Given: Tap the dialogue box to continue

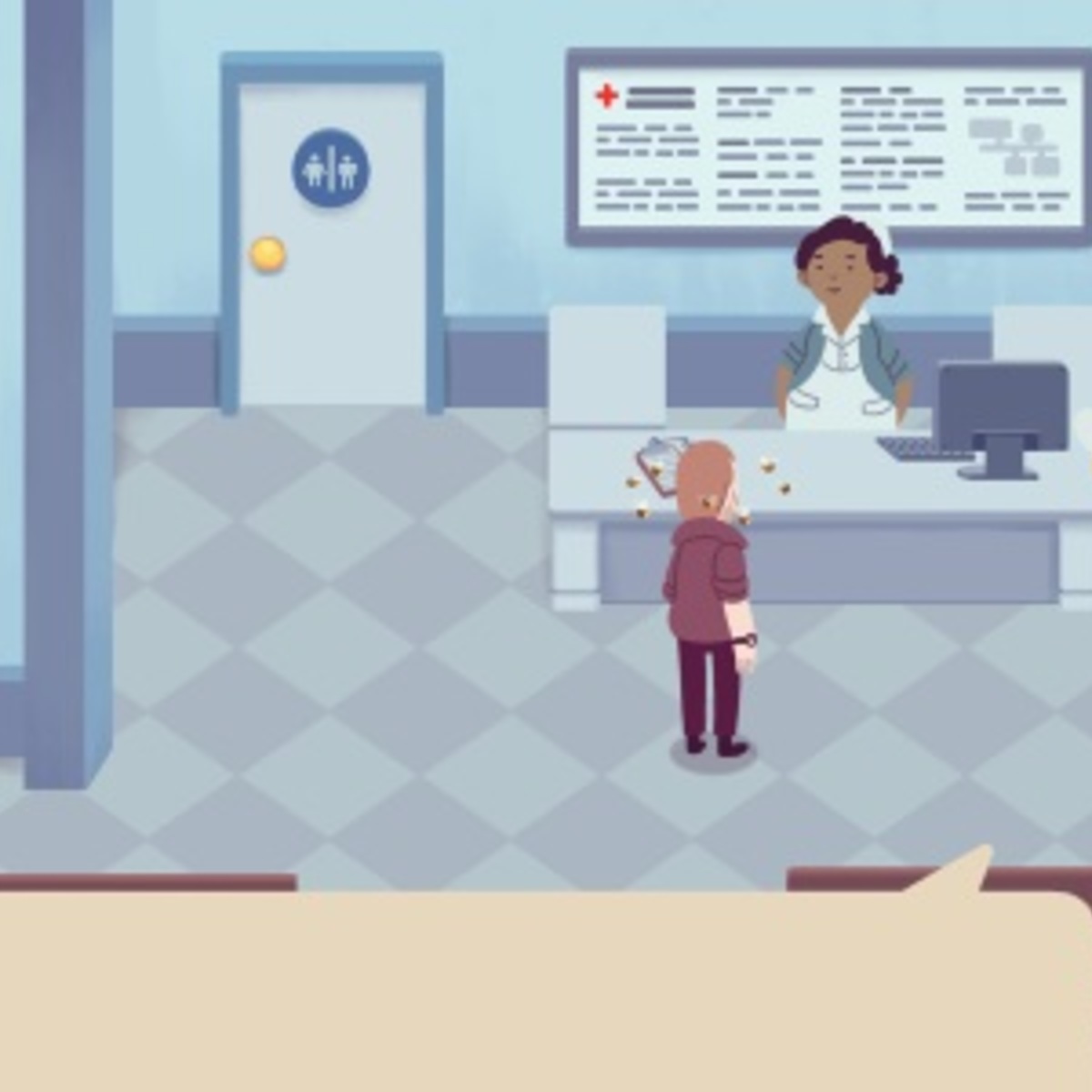Looking at the screenshot, I should pos(546,992).
